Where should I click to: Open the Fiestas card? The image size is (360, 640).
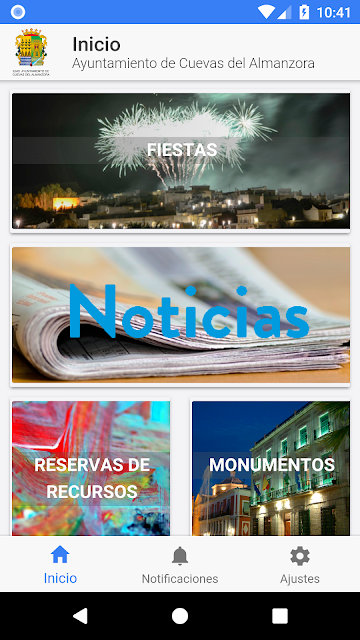click(x=180, y=161)
